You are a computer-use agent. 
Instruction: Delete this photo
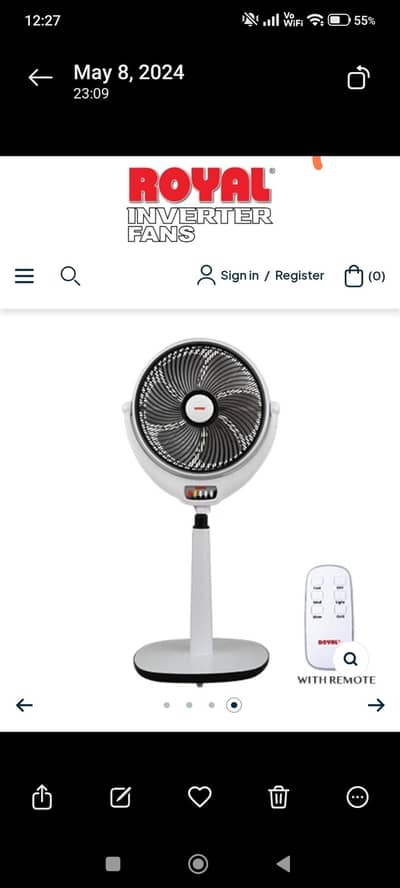pyautogui.click(x=278, y=797)
